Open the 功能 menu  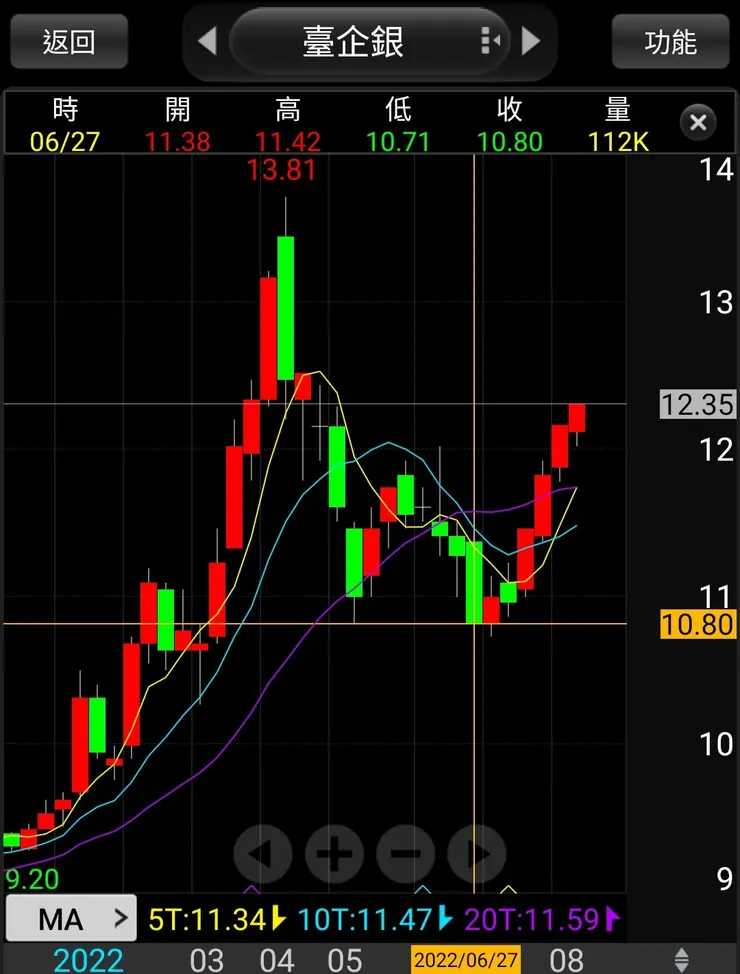click(x=670, y=42)
